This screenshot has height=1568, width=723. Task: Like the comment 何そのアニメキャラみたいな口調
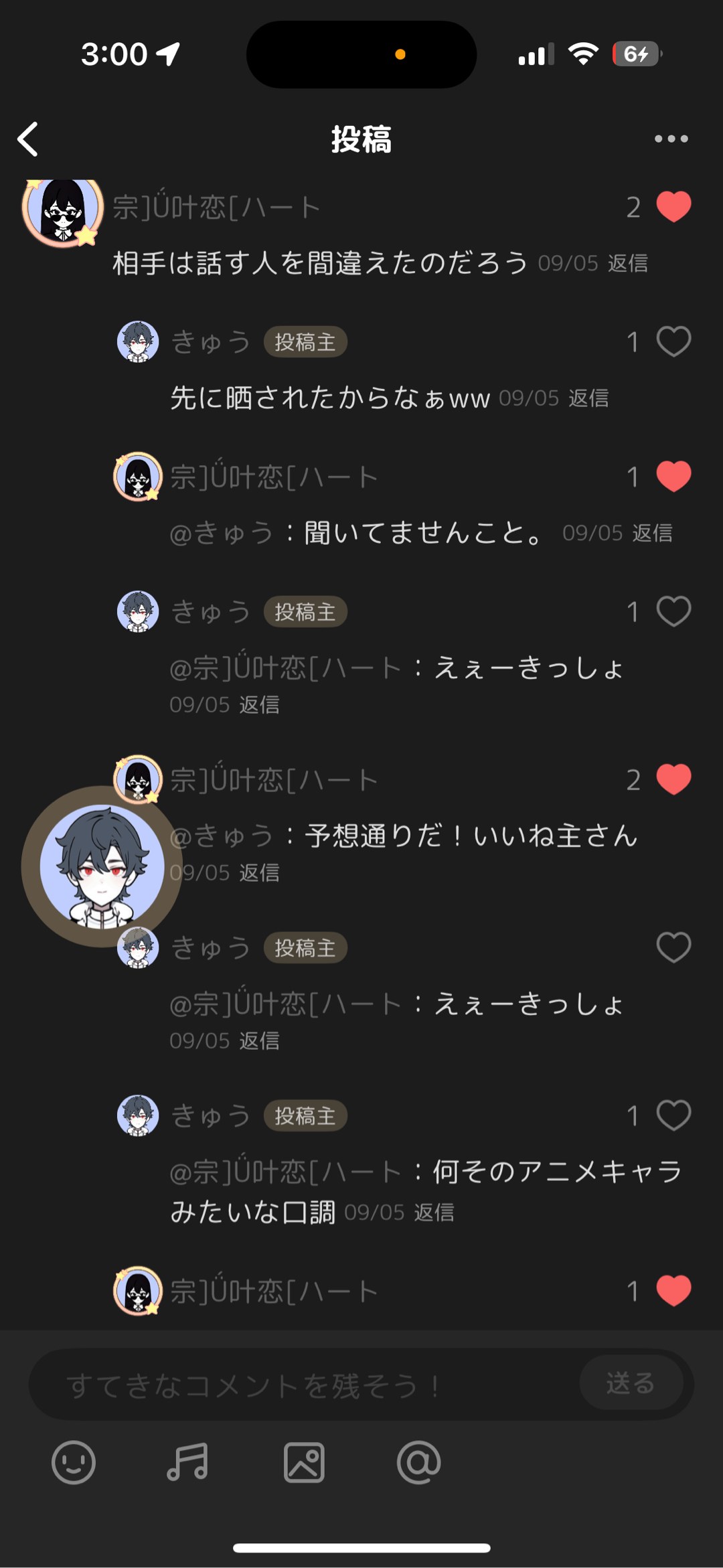coord(673,1115)
